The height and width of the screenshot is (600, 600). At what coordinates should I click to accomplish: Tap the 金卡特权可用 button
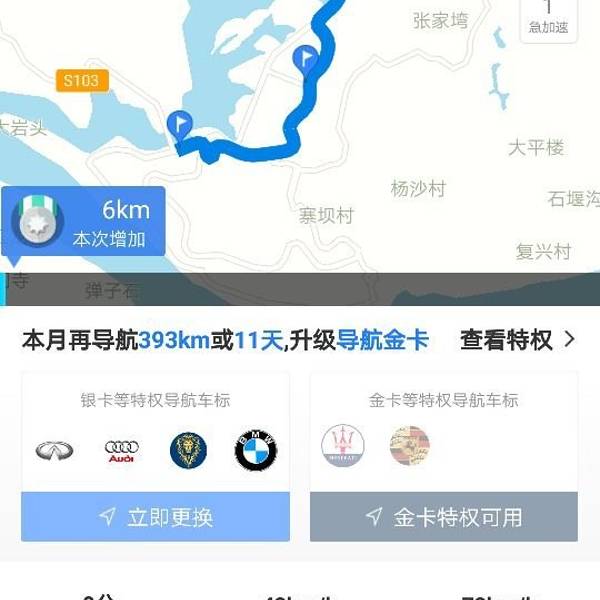pyautogui.click(x=443, y=517)
